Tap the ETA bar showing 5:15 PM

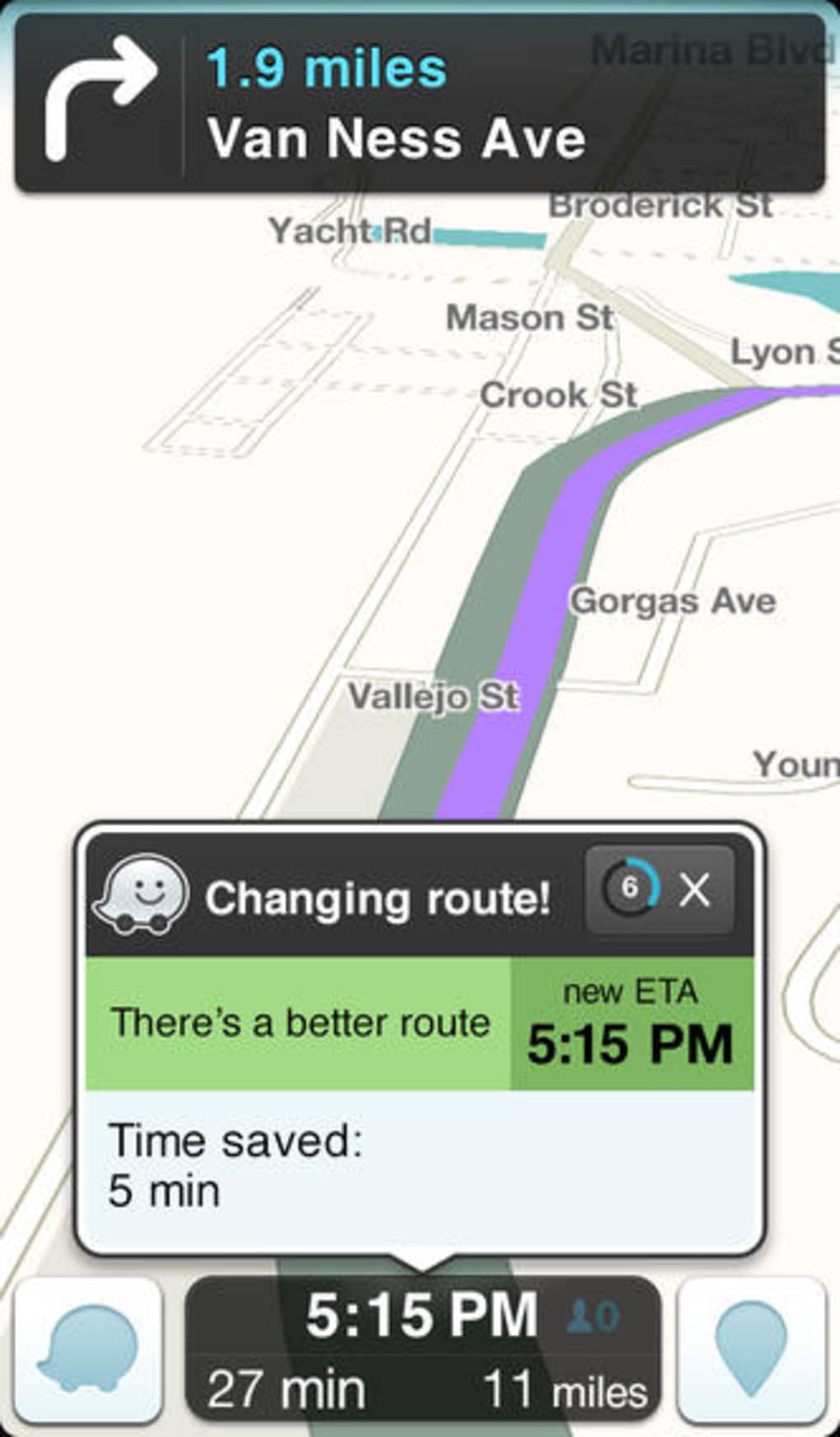(422, 1349)
